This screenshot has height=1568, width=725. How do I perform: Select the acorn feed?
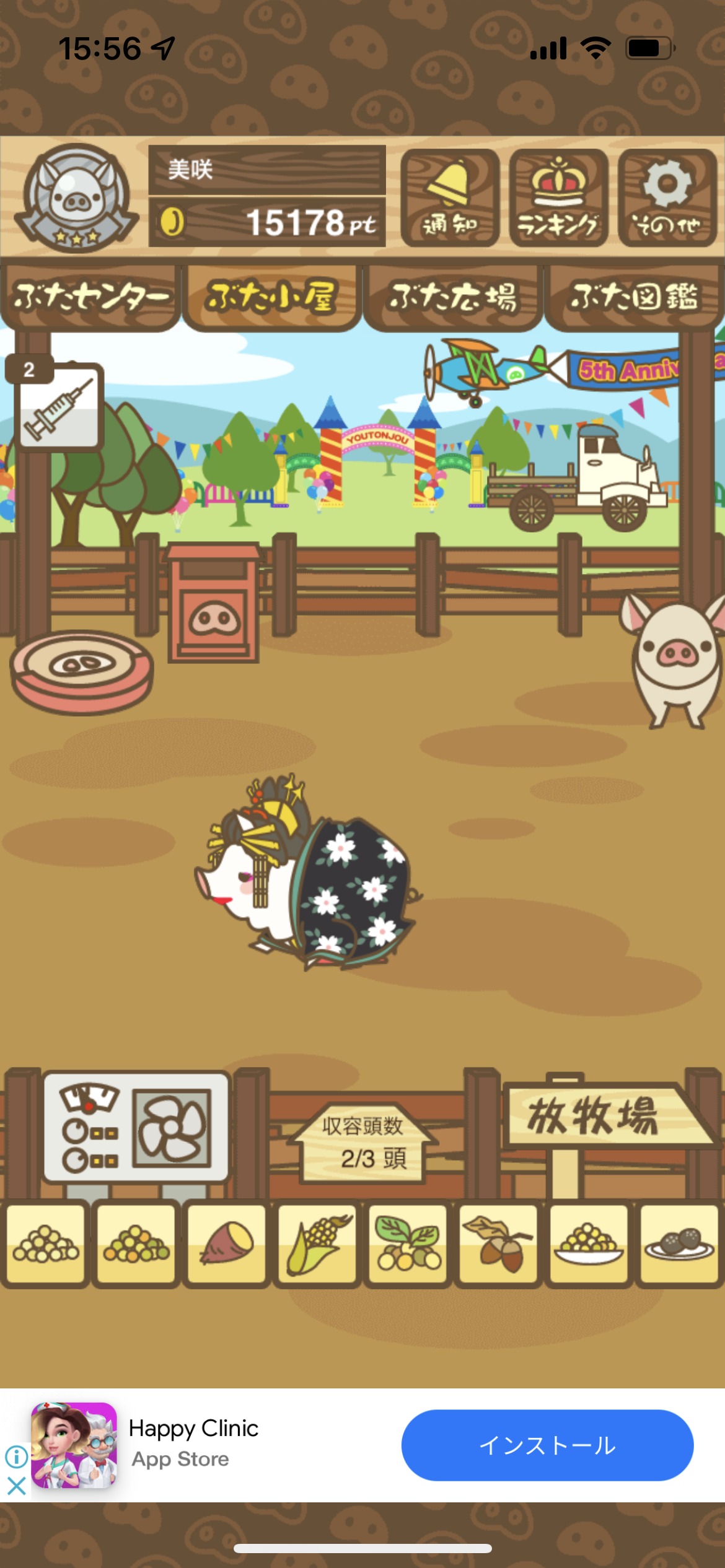point(498,1244)
